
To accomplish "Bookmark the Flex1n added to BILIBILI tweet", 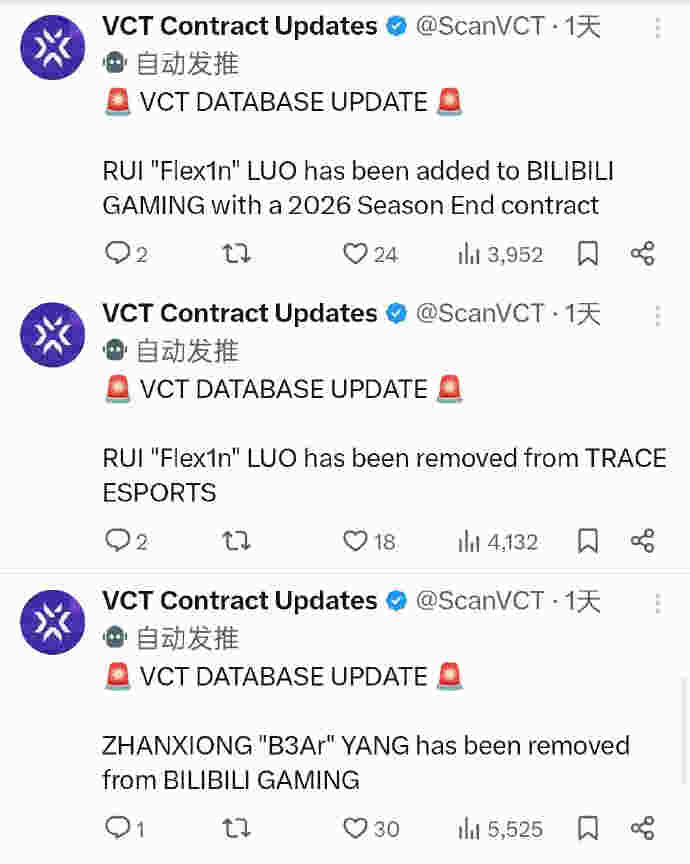I will point(588,254).
